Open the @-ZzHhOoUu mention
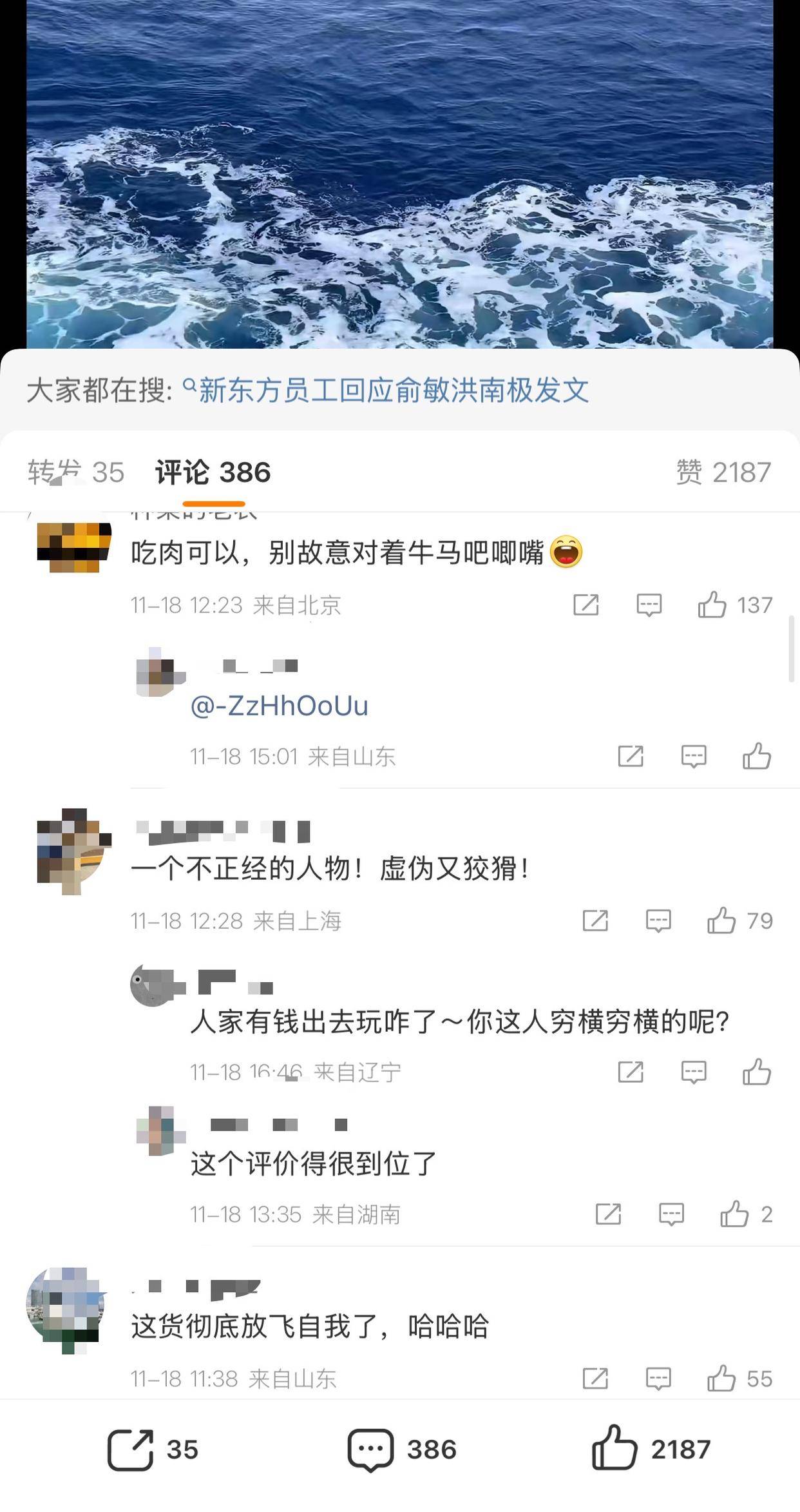The height and width of the screenshot is (1512, 800). tap(280, 706)
